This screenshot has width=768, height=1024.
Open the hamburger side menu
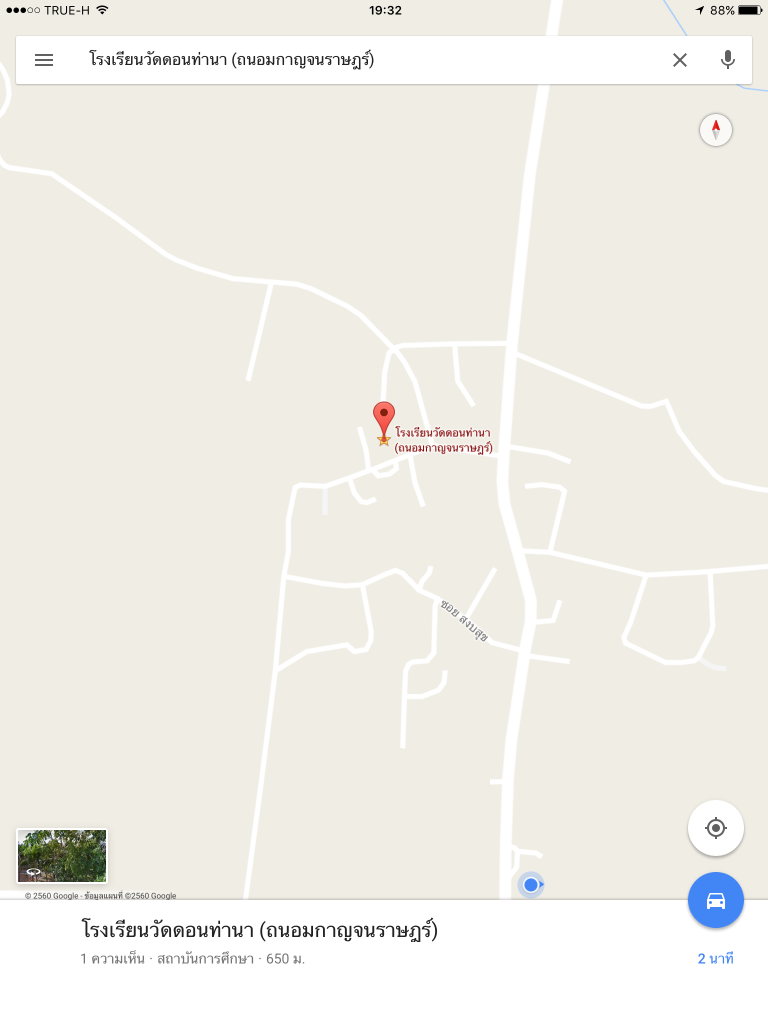(44, 60)
